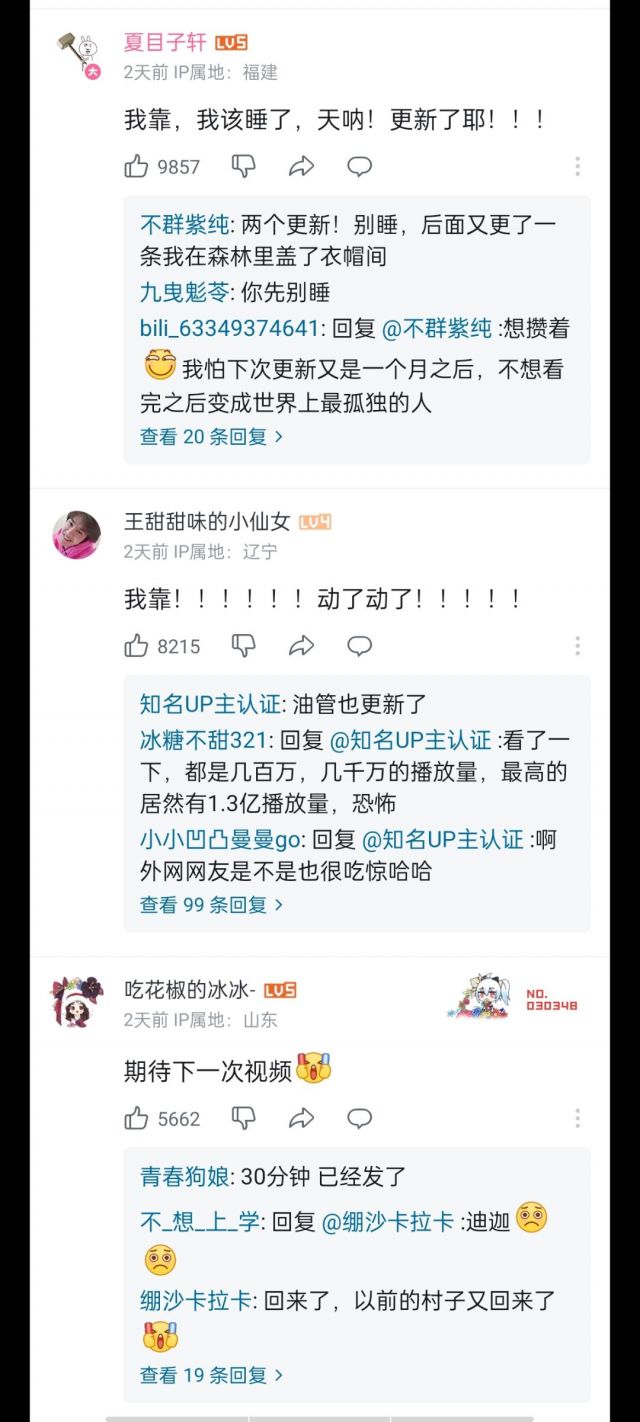Expand 查看 99 条回复 replies
This screenshot has height=1422, width=640.
tap(211, 904)
